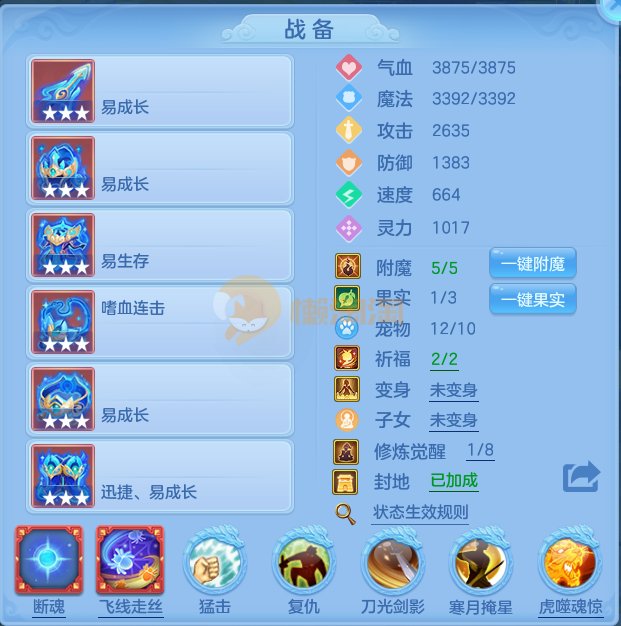Open the 状态生效规则 link
The width and height of the screenshot is (621, 626).
[419, 513]
